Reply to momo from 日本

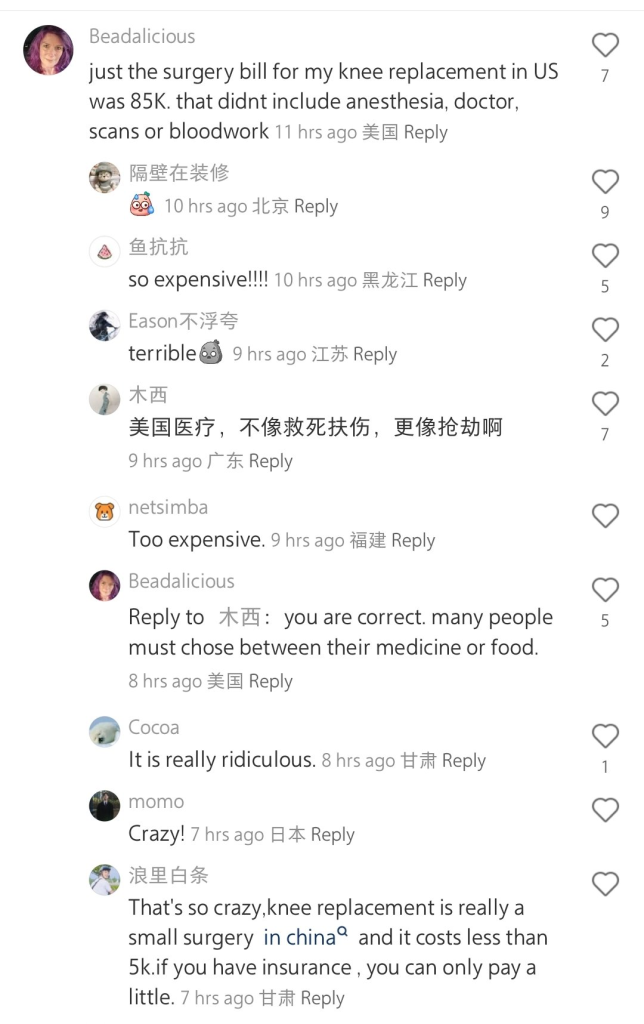coord(332,834)
